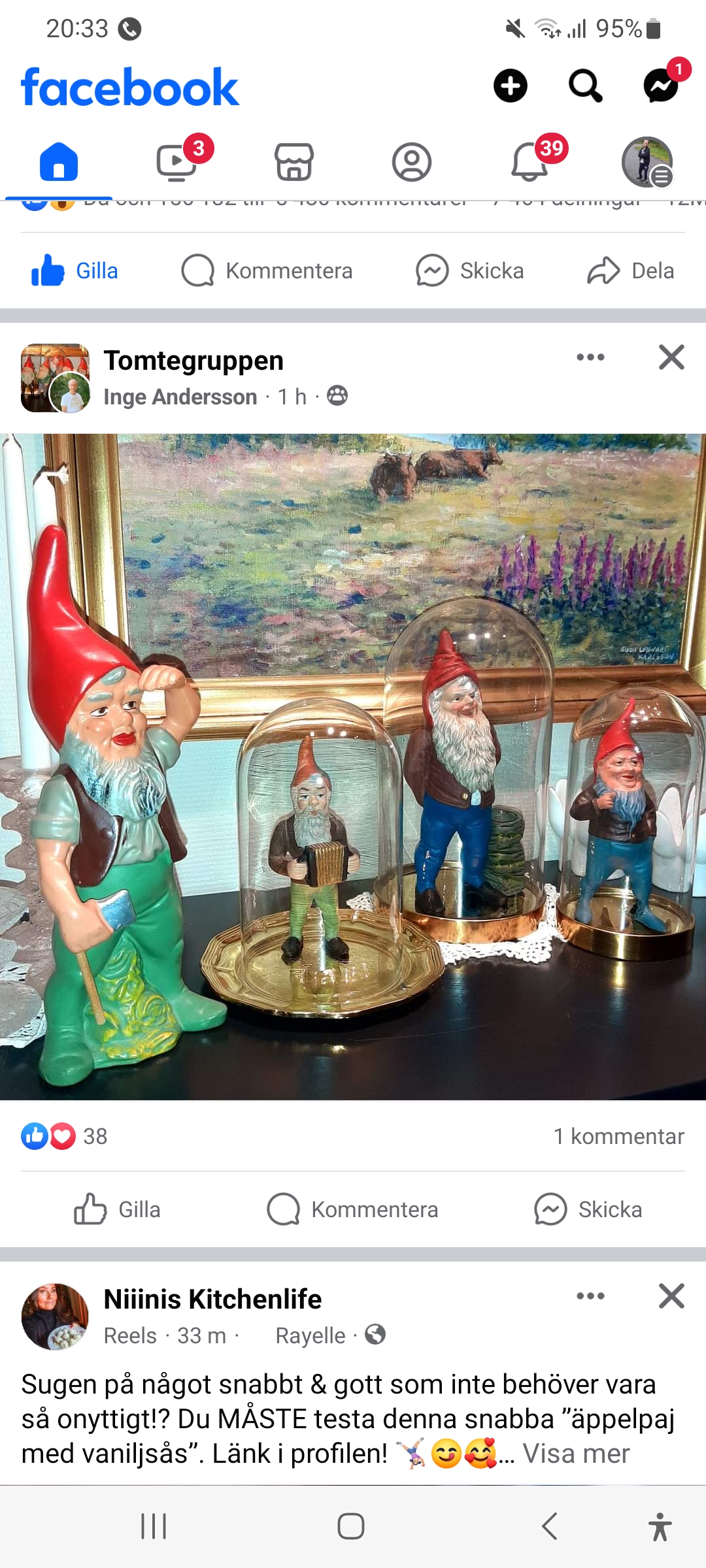Go back with system back button
This screenshot has width=706, height=1568.
(x=549, y=1527)
